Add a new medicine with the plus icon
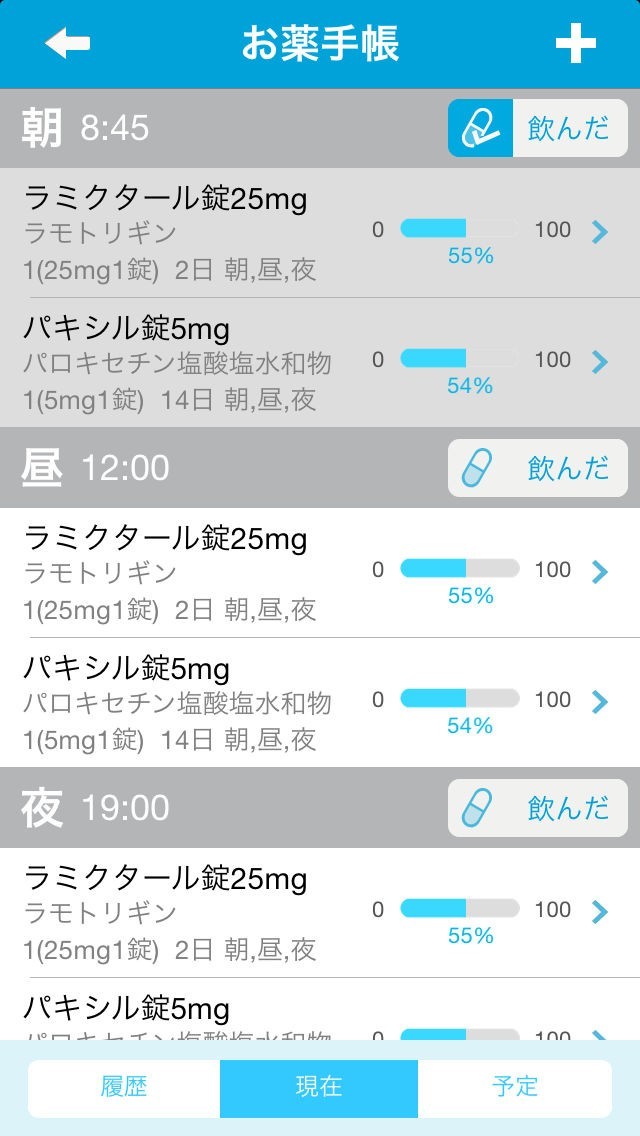Screen dimensions: 640x1136 (575, 43)
